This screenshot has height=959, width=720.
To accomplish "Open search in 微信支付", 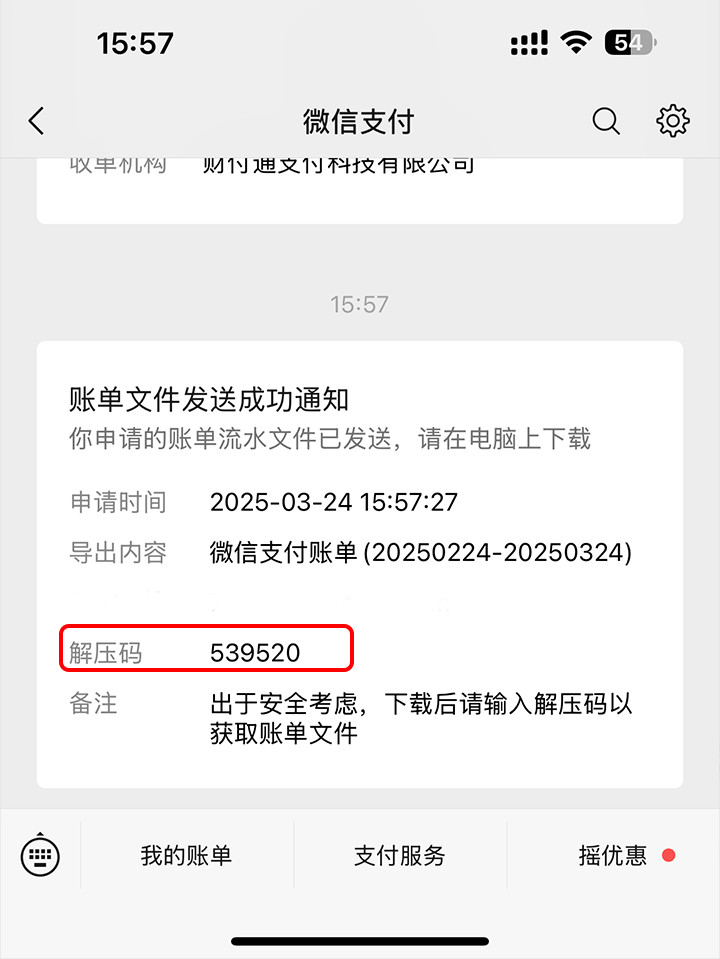I will tap(606, 122).
